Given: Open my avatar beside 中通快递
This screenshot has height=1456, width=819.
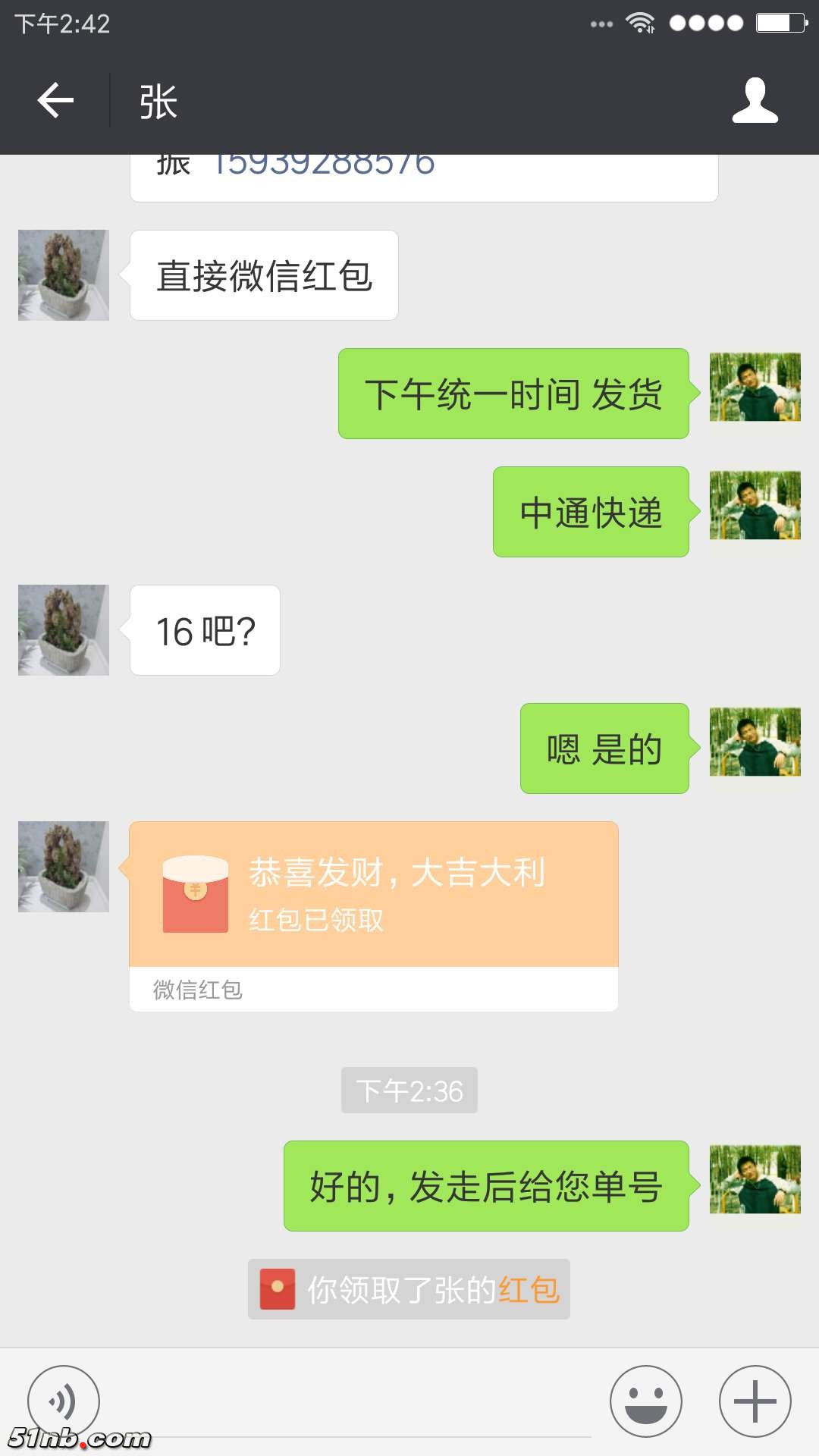Looking at the screenshot, I should tap(755, 505).
